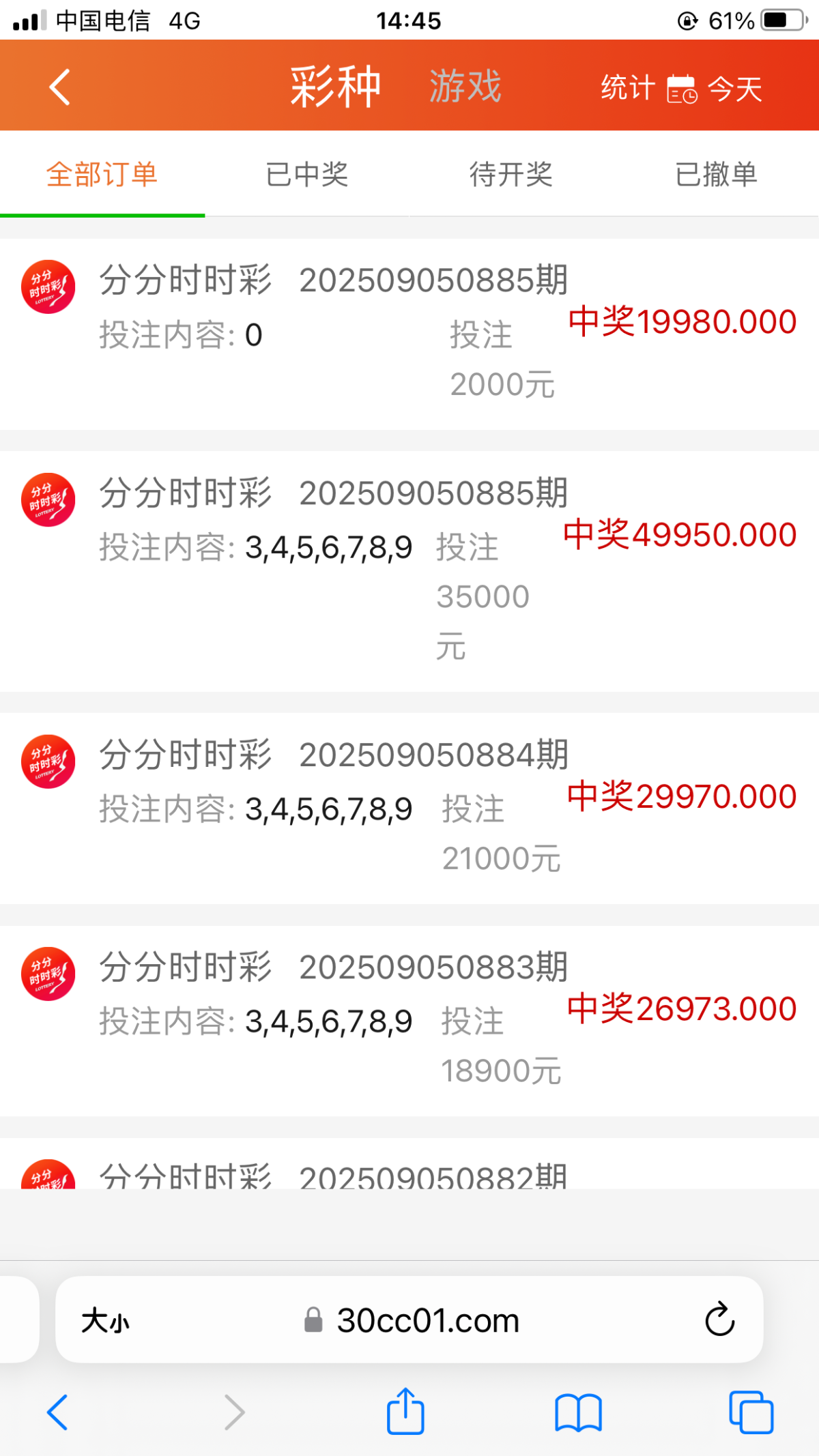Open the 今天 date picker
The image size is (819, 1456).
point(717,89)
